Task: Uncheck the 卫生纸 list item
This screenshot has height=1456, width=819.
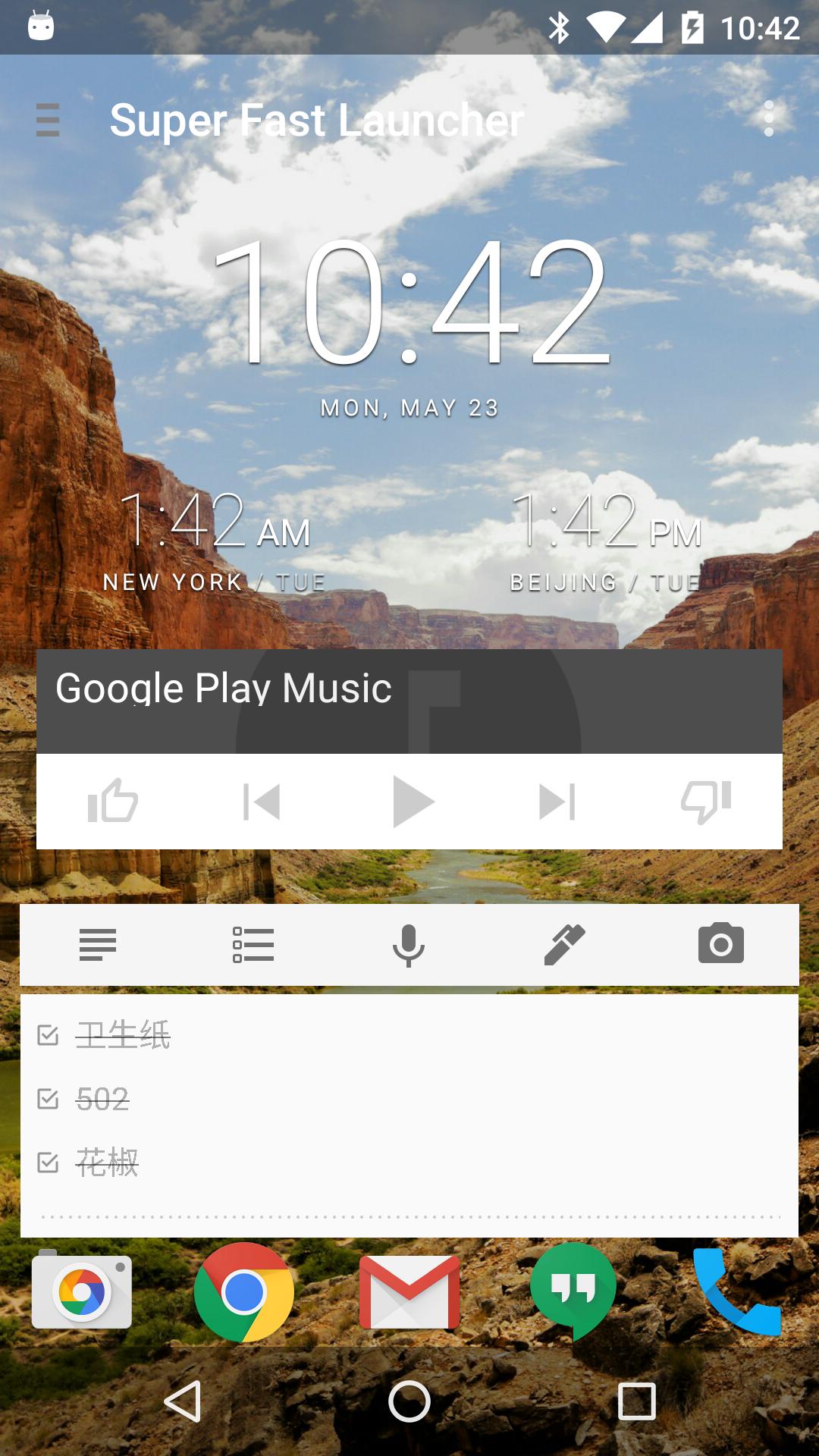Action: [48, 1037]
